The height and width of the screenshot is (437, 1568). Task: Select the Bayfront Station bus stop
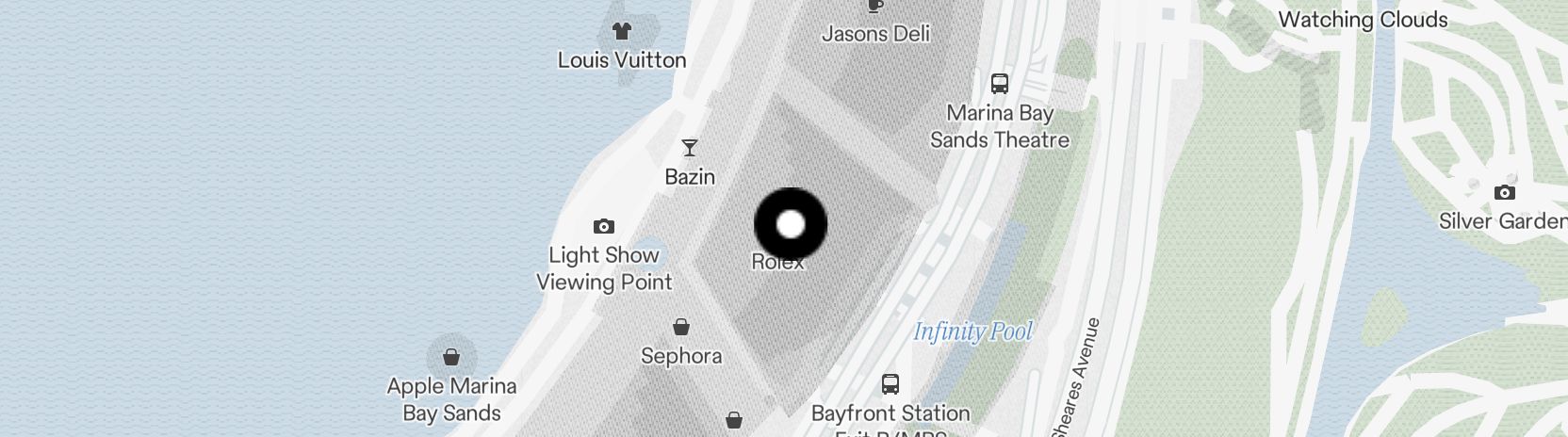[890, 384]
